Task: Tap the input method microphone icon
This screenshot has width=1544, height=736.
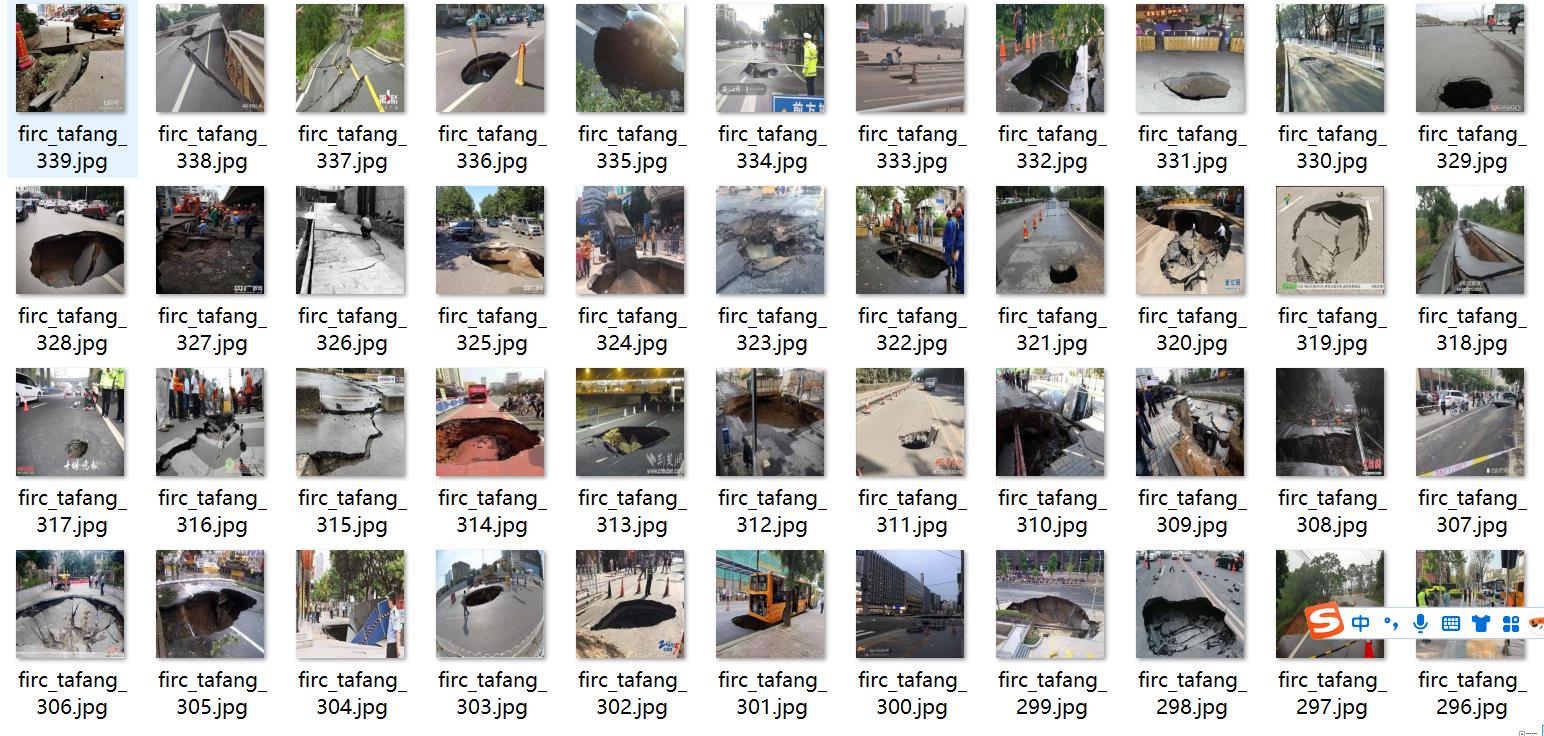Action: 1420,624
